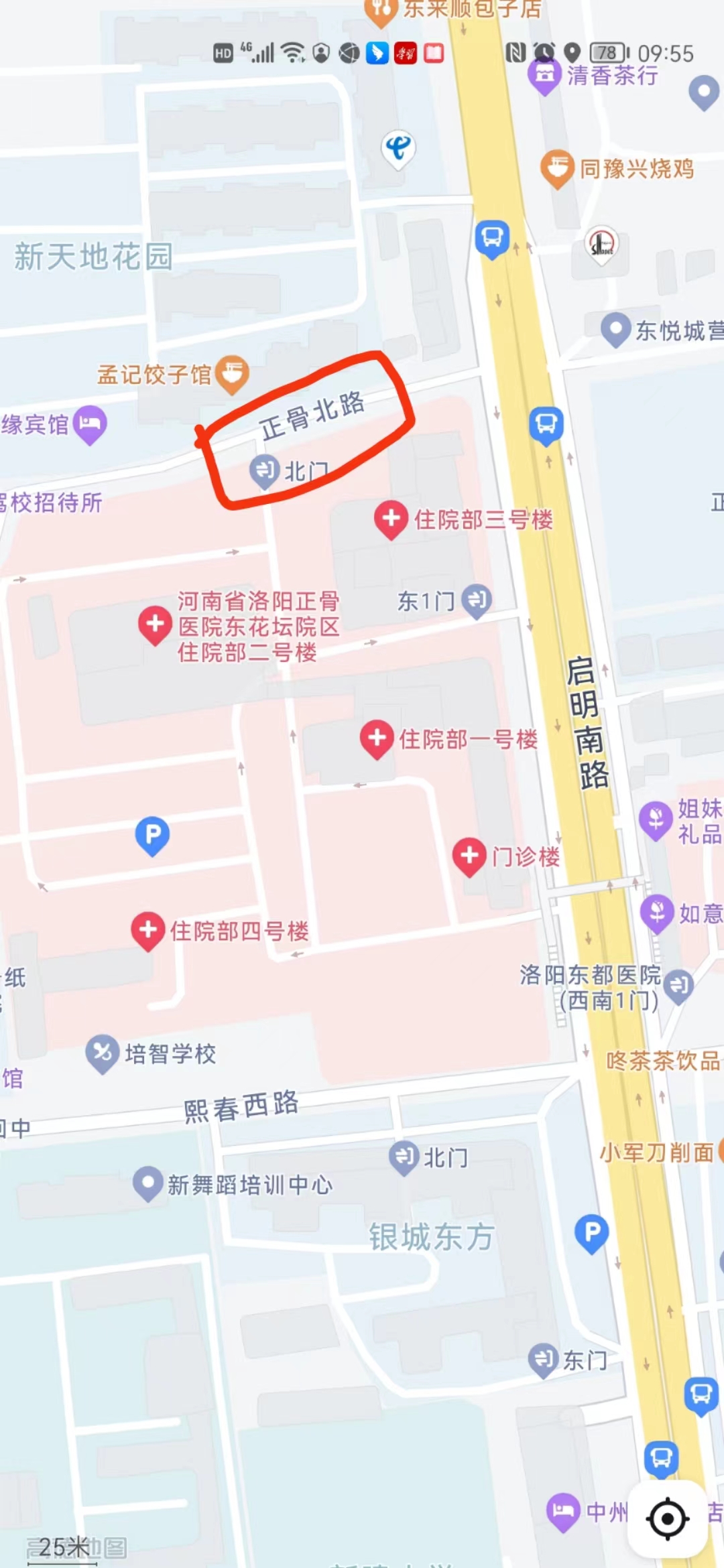Open the 新舞蹈培训中心 marker
This screenshot has height=1568, width=724.
click(x=148, y=1185)
